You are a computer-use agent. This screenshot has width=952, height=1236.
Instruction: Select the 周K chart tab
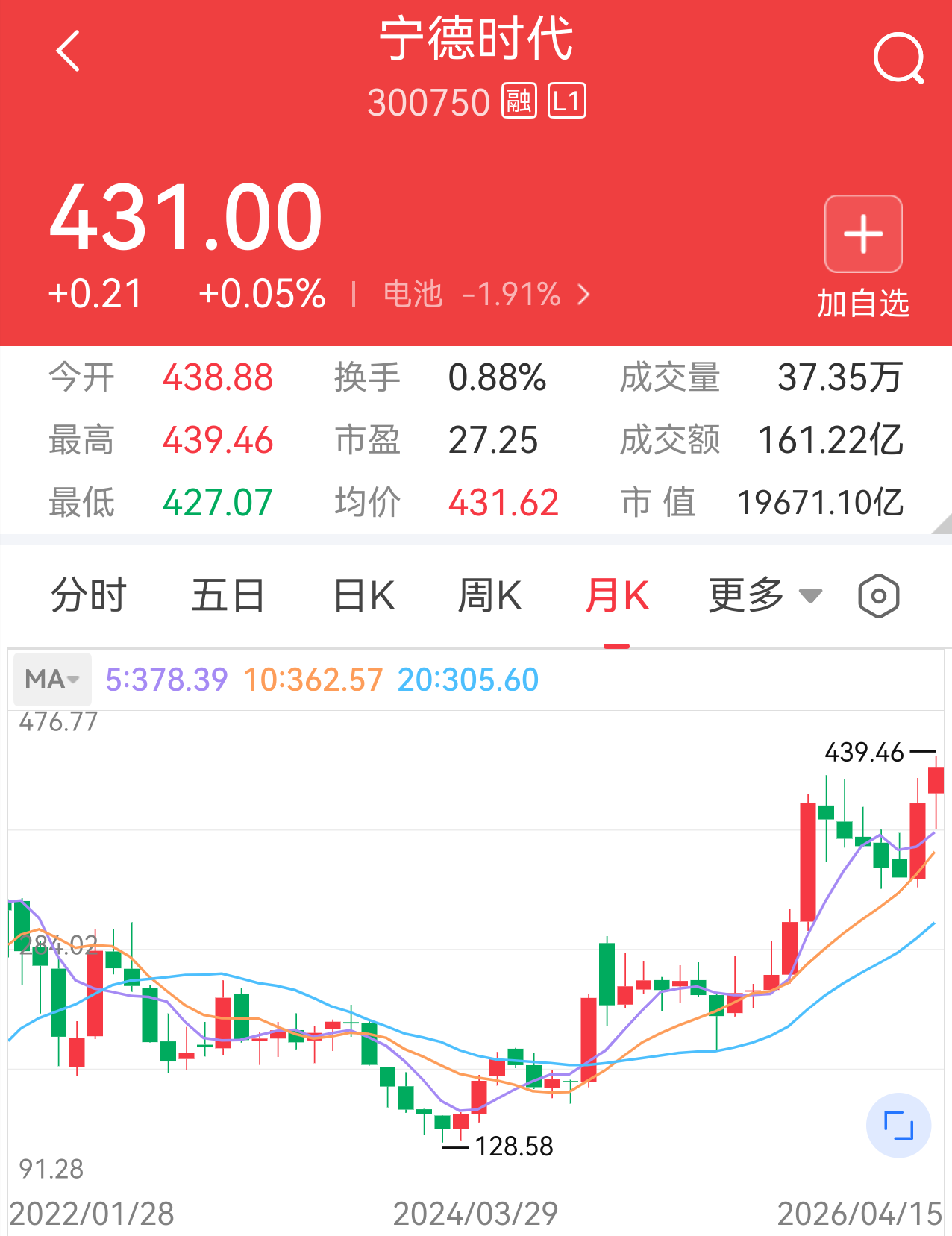click(489, 596)
